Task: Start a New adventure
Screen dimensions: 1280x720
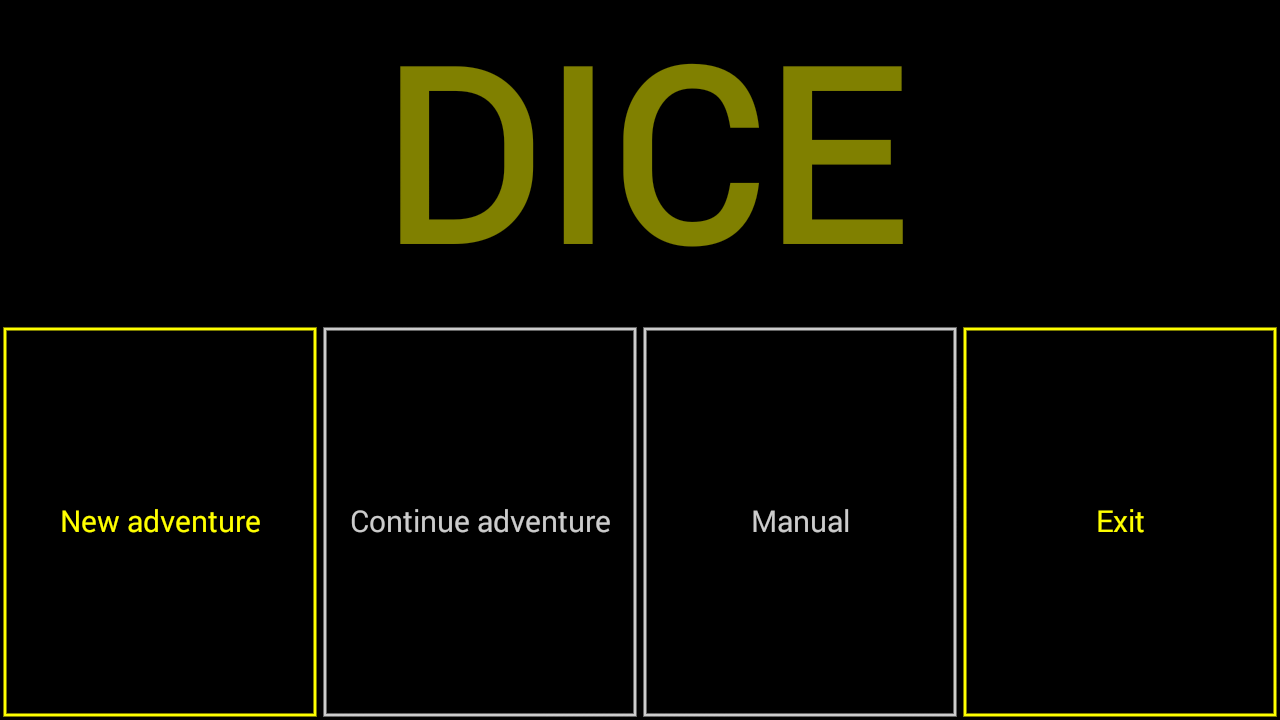Action: (160, 521)
